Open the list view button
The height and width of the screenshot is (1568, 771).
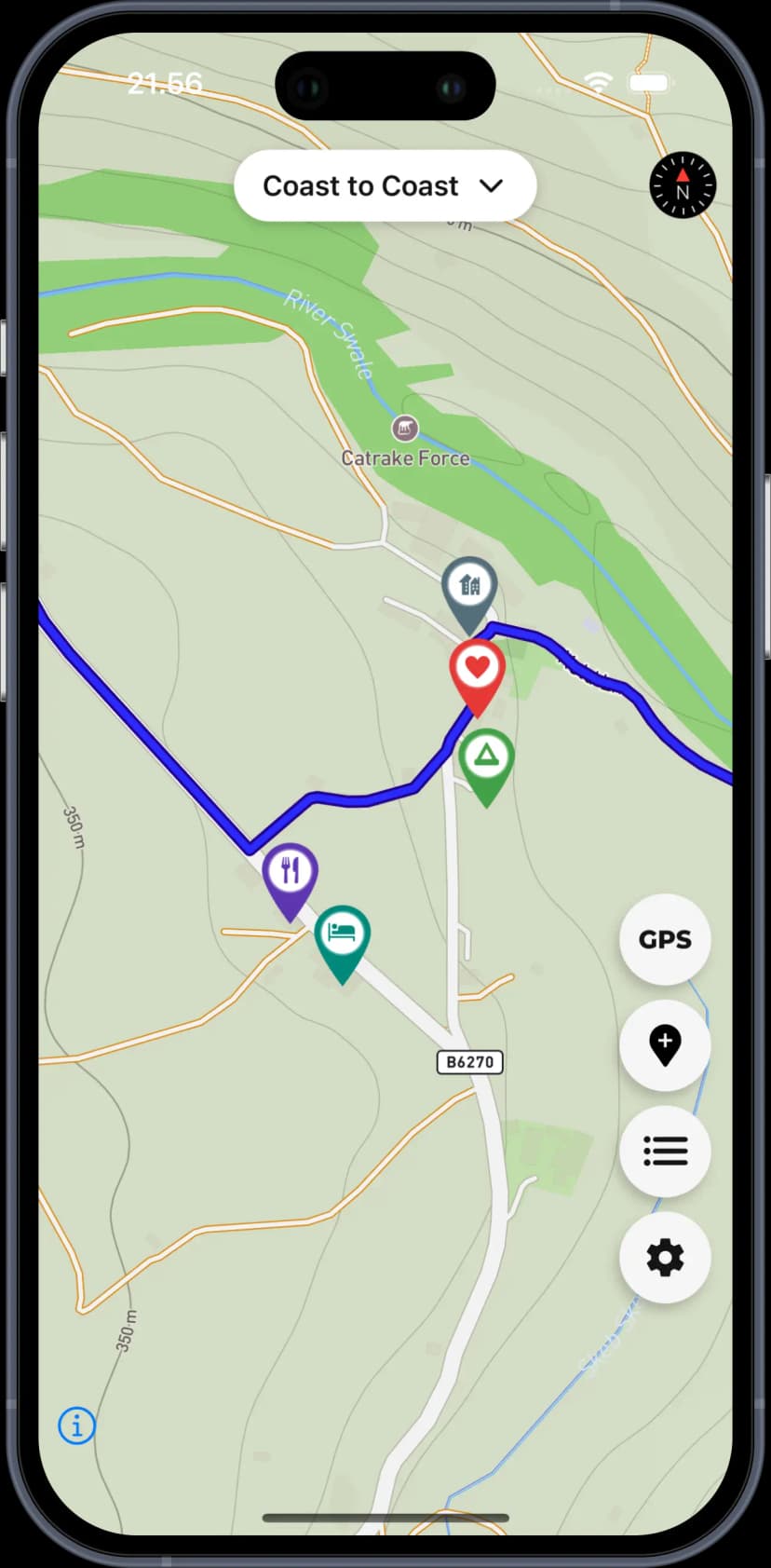click(x=665, y=1152)
